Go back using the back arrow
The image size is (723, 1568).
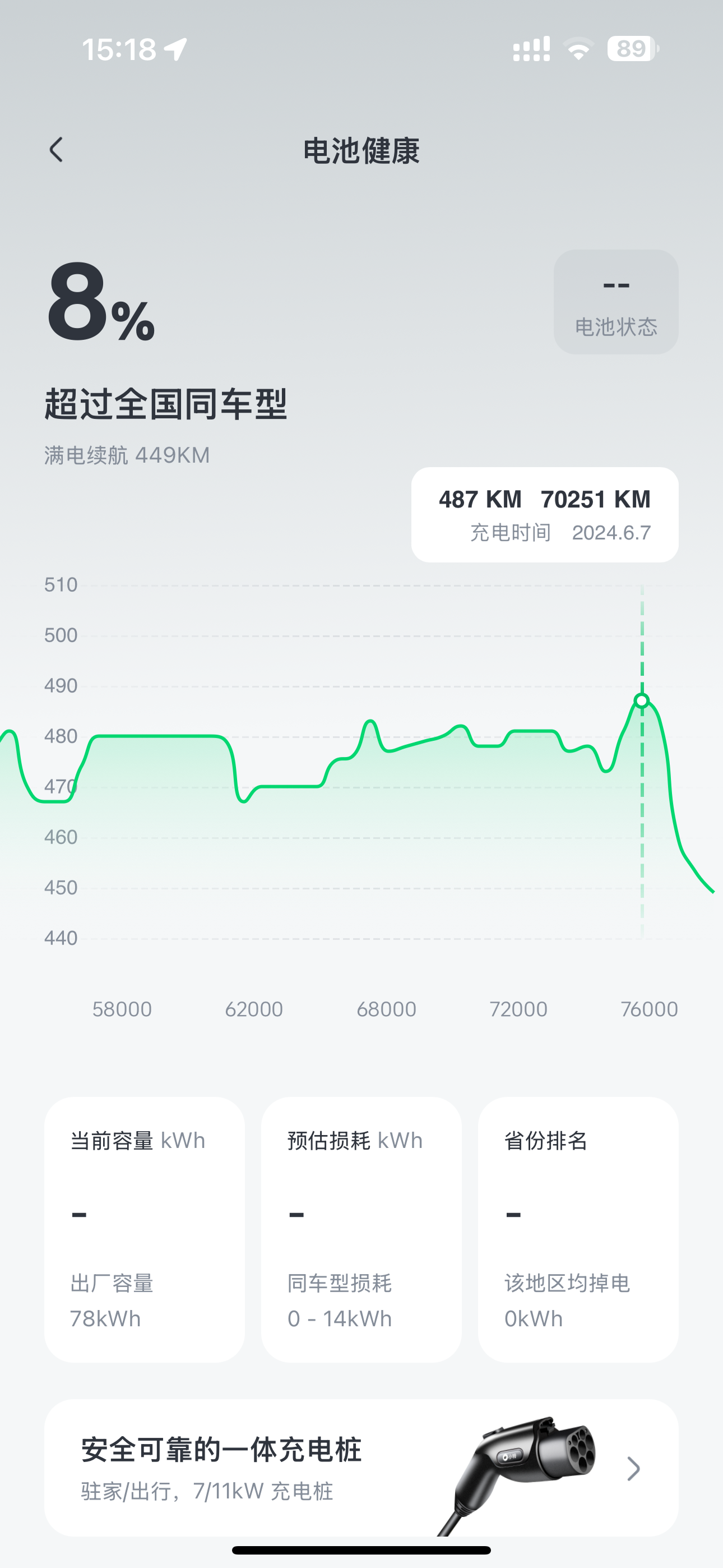click(x=57, y=149)
